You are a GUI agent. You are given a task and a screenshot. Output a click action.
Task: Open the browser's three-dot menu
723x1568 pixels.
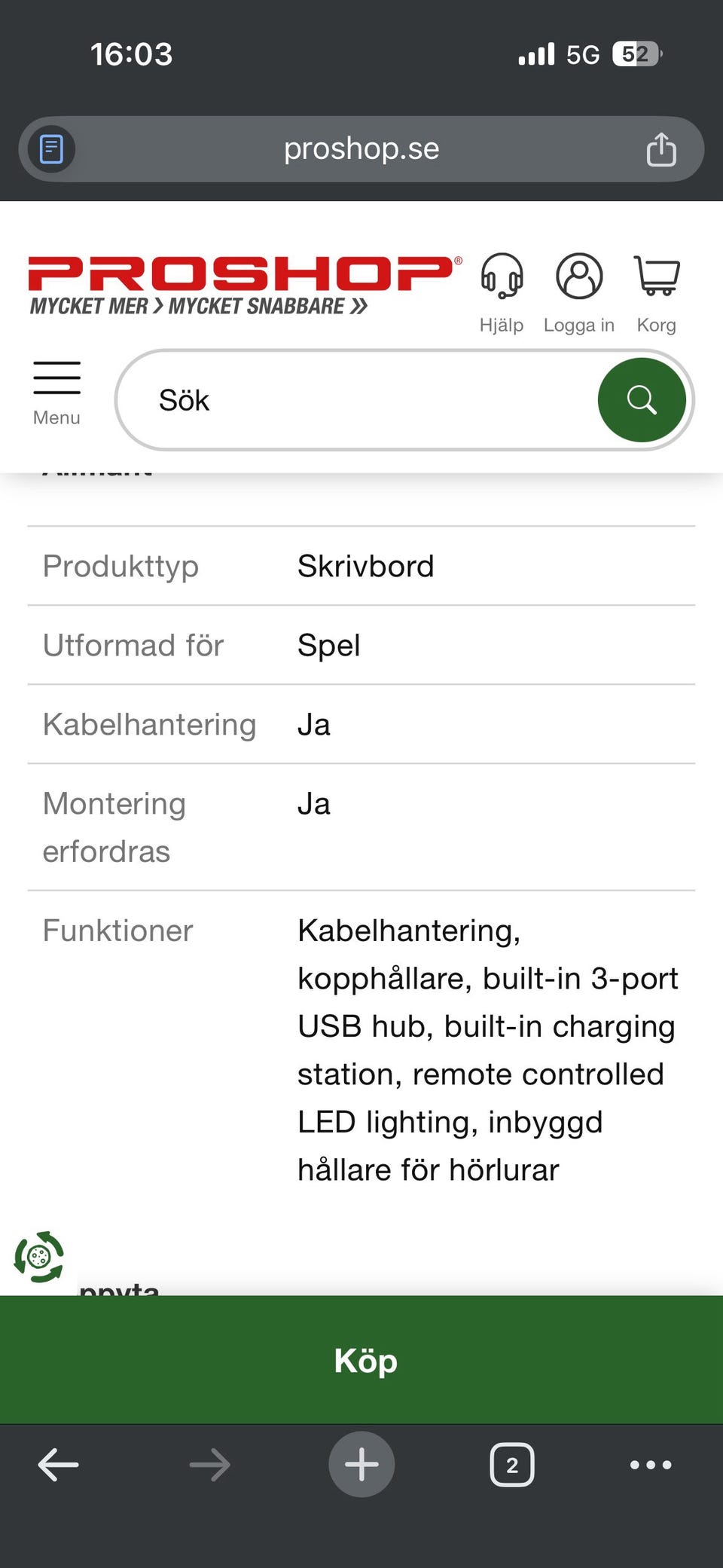pyautogui.click(x=651, y=1465)
